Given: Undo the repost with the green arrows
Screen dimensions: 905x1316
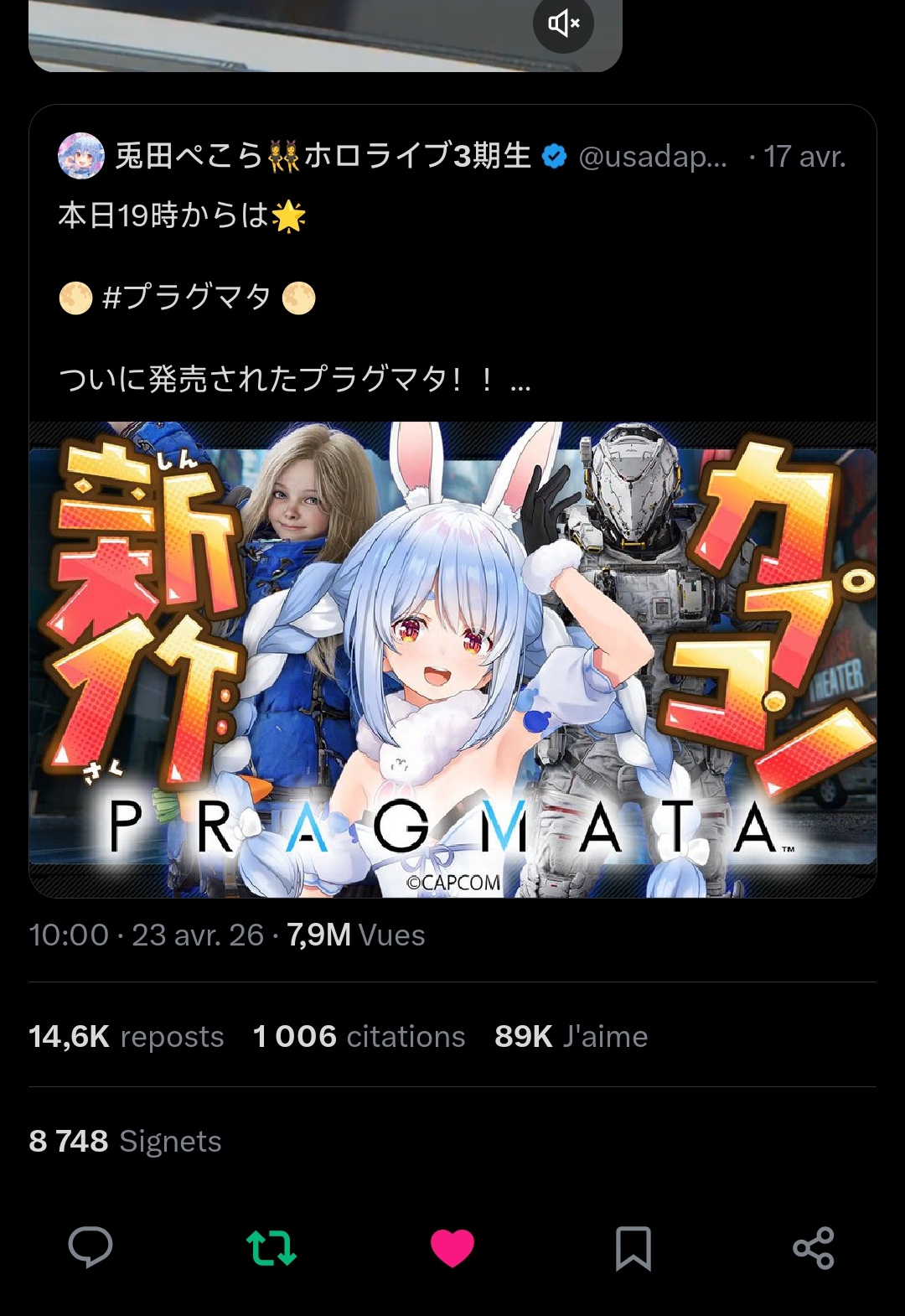Looking at the screenshot, I should pos(271,1247).
